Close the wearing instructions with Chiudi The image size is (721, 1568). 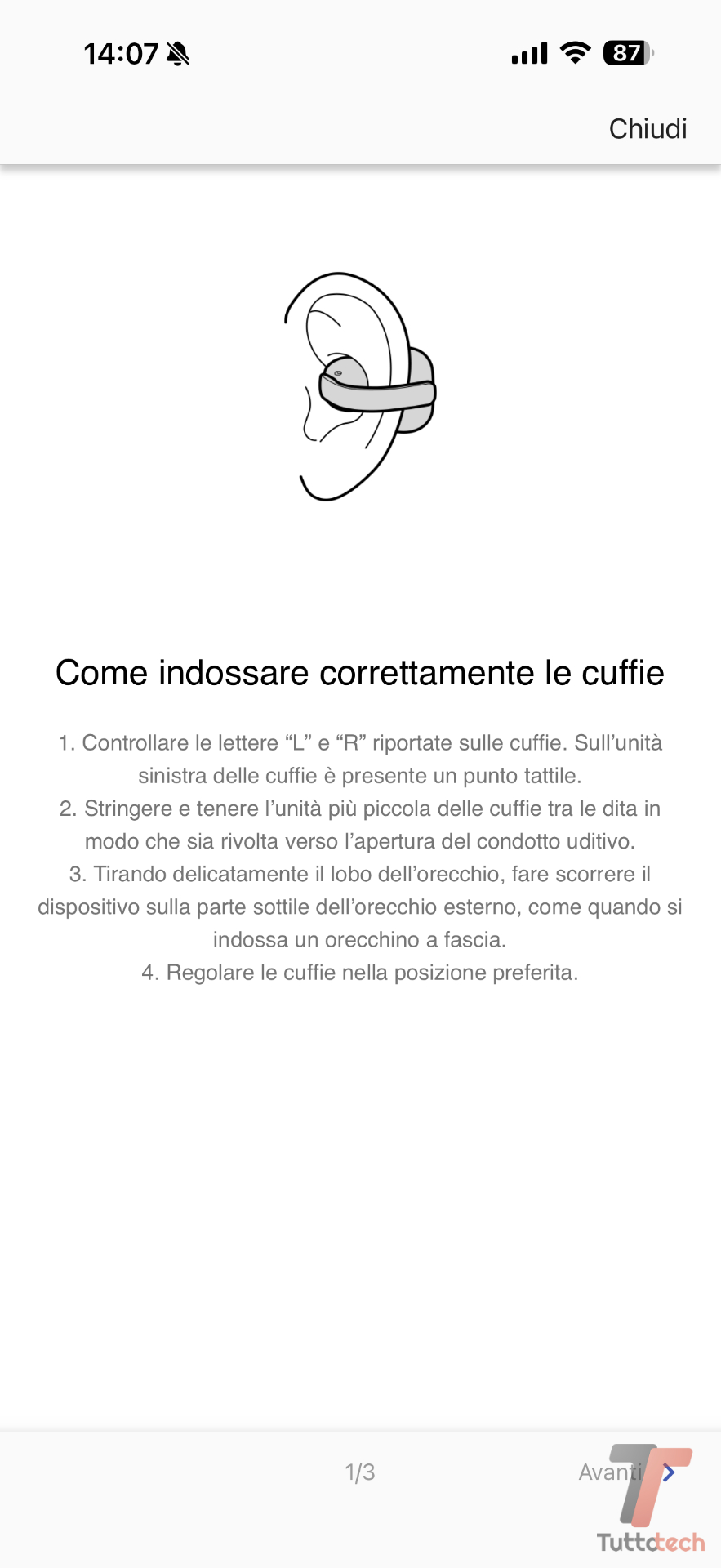[x=648, y=129]
